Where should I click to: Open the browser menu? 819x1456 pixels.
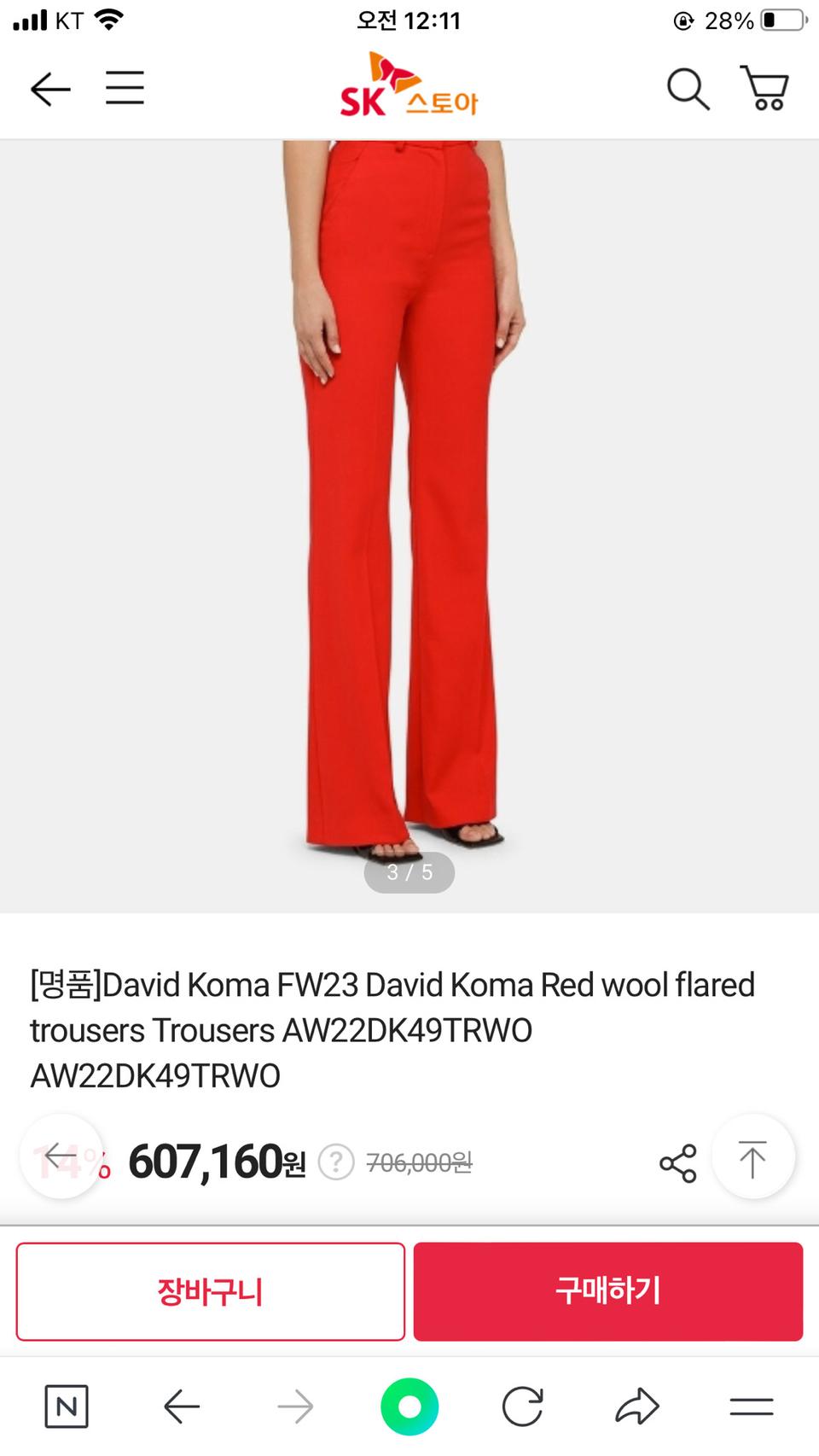point(752,1406)
